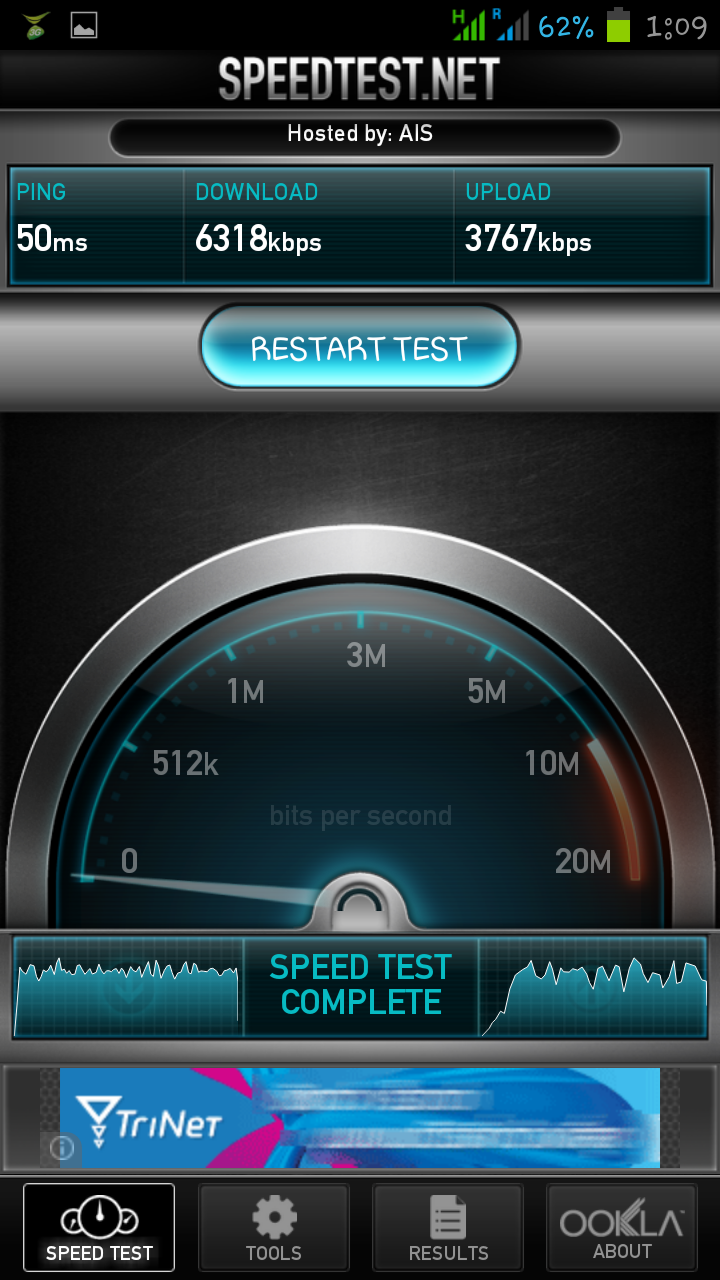Switch to the RESULTS tab

(447, 1228)
